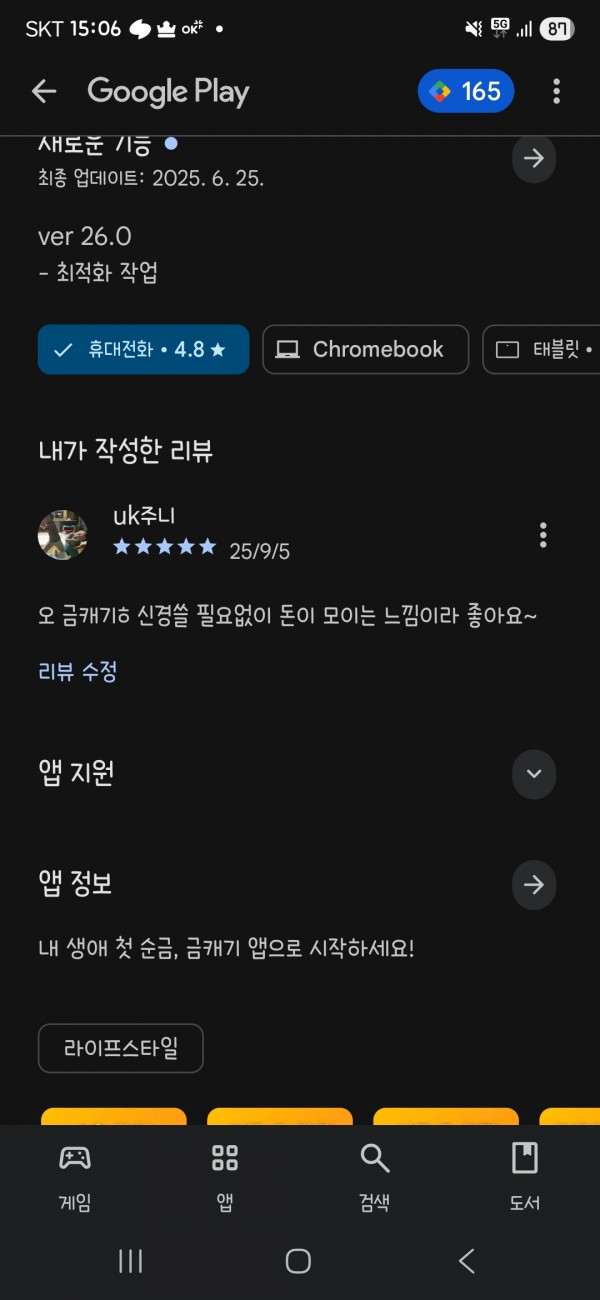Tap the system home button
The width and height of the screenshot is (600, 1300).
tap(298, 1261)
